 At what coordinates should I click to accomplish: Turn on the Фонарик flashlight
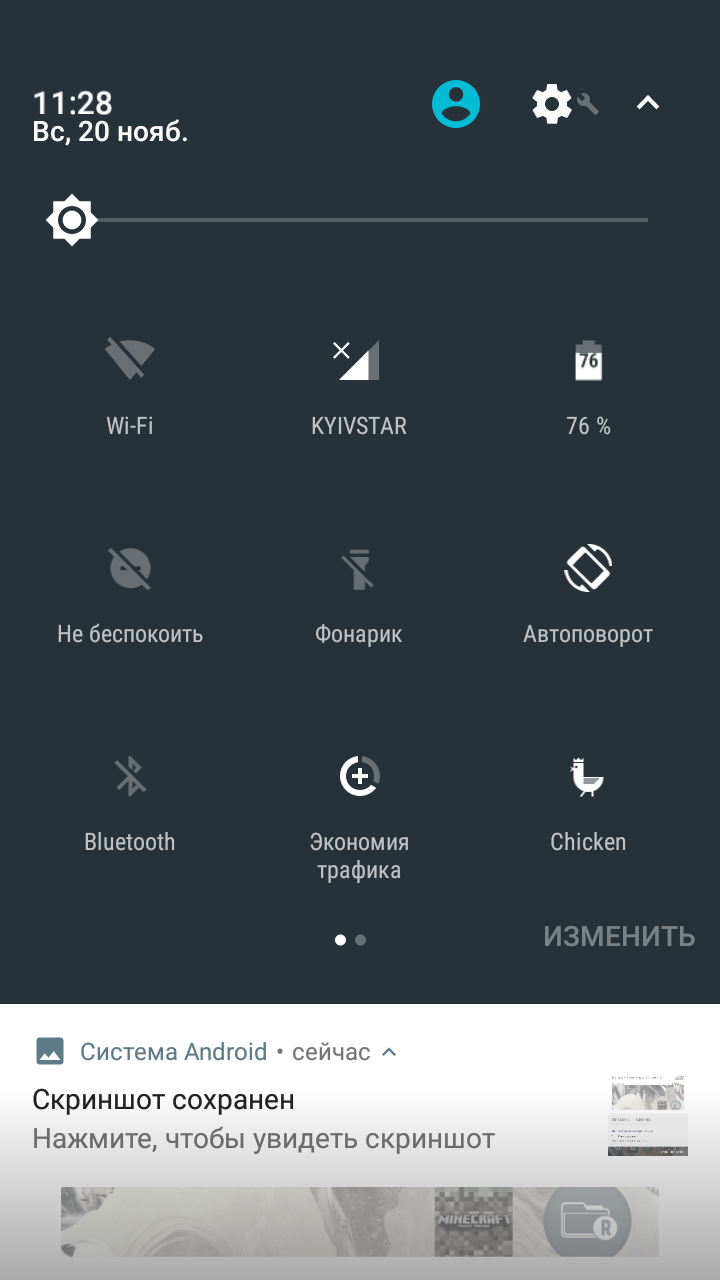pyautogui.click(x=359, y=568)
